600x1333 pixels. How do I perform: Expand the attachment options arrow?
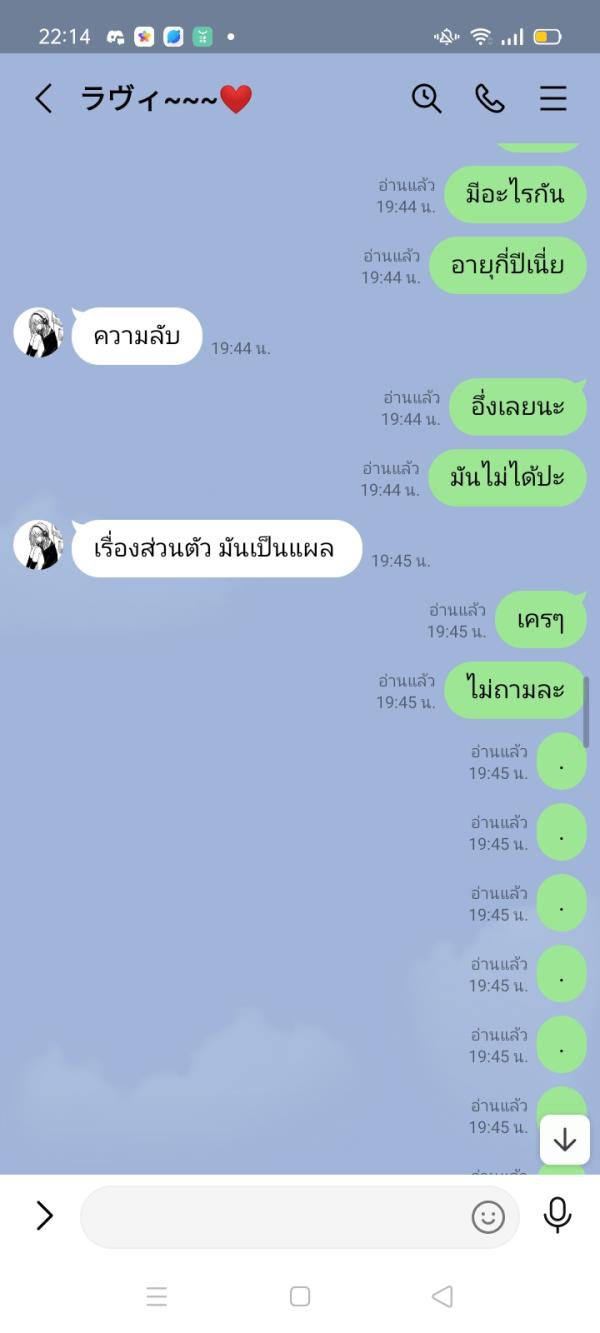pyautogui.click(x=44, y=1215)
